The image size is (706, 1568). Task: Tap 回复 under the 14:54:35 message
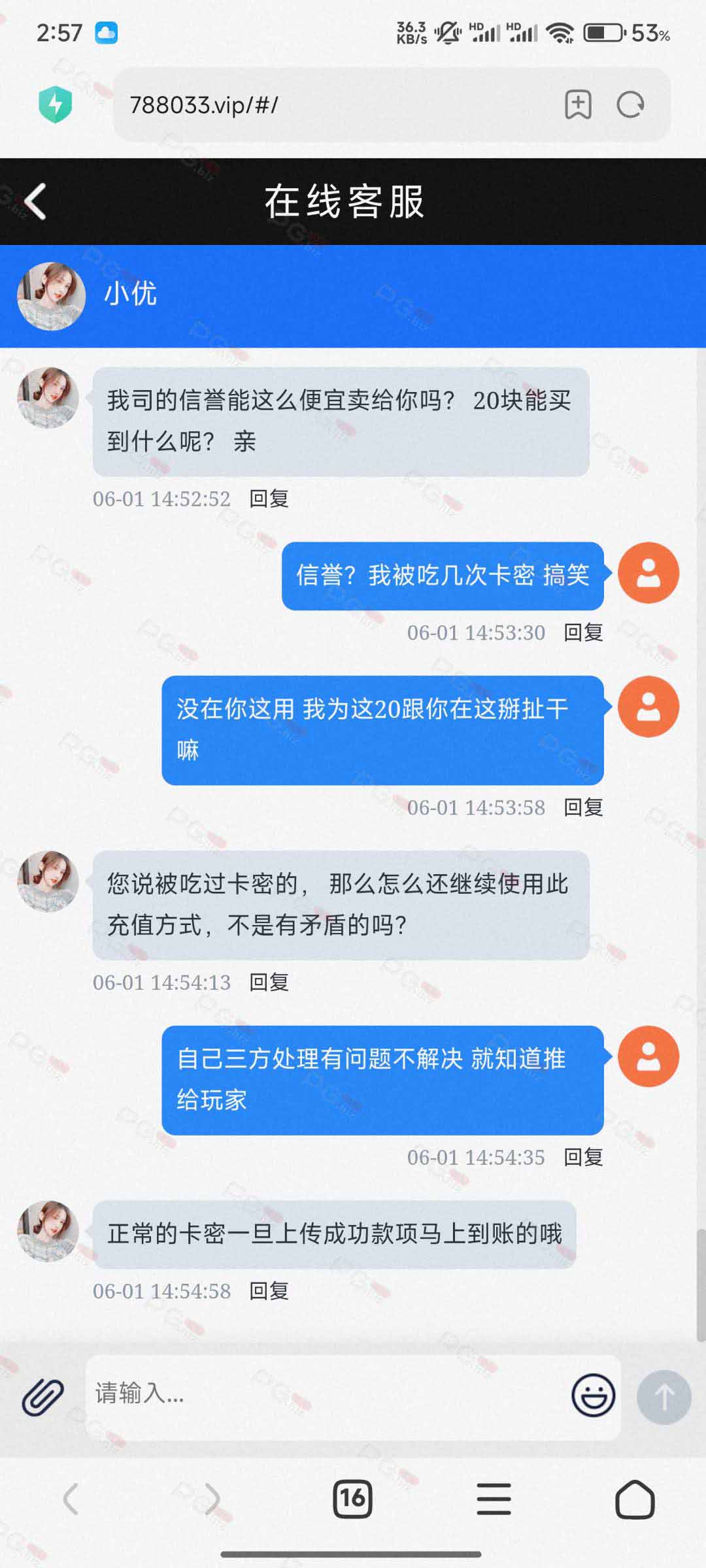(x=583, y=1158)
